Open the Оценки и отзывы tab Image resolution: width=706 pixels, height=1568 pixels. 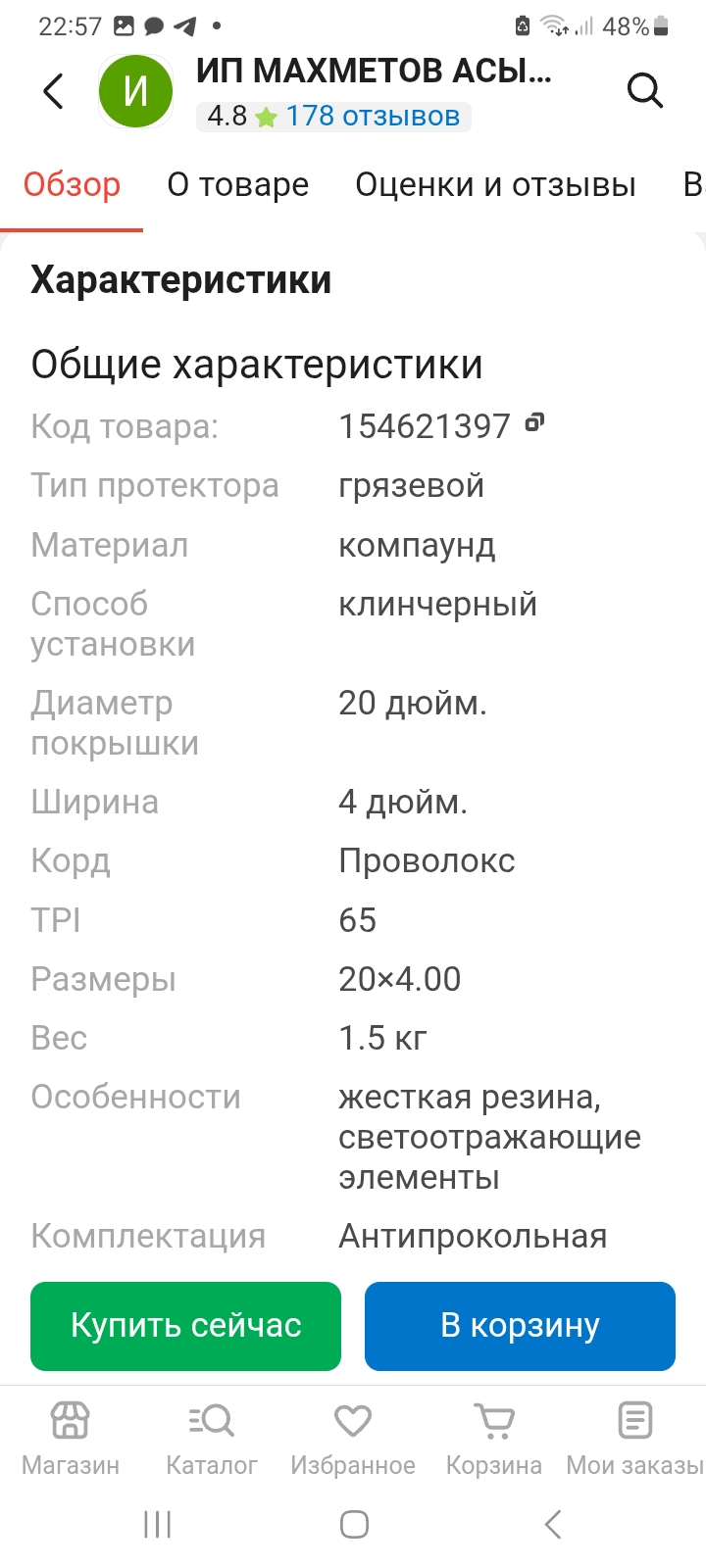[x=495, y=184]
